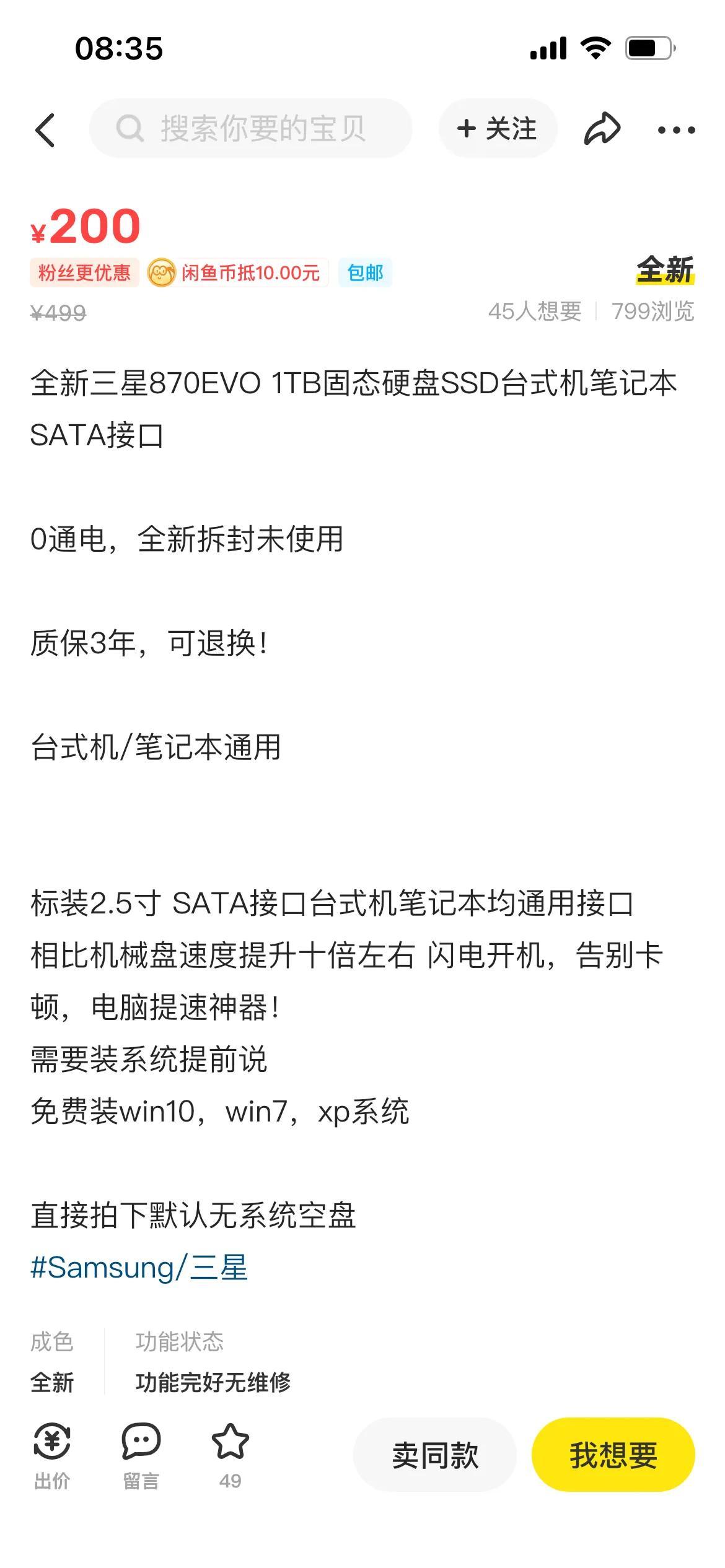Tap 卖同款 to sell the same item
This screenshot has width=725, height=1568.
(435, 1455)
